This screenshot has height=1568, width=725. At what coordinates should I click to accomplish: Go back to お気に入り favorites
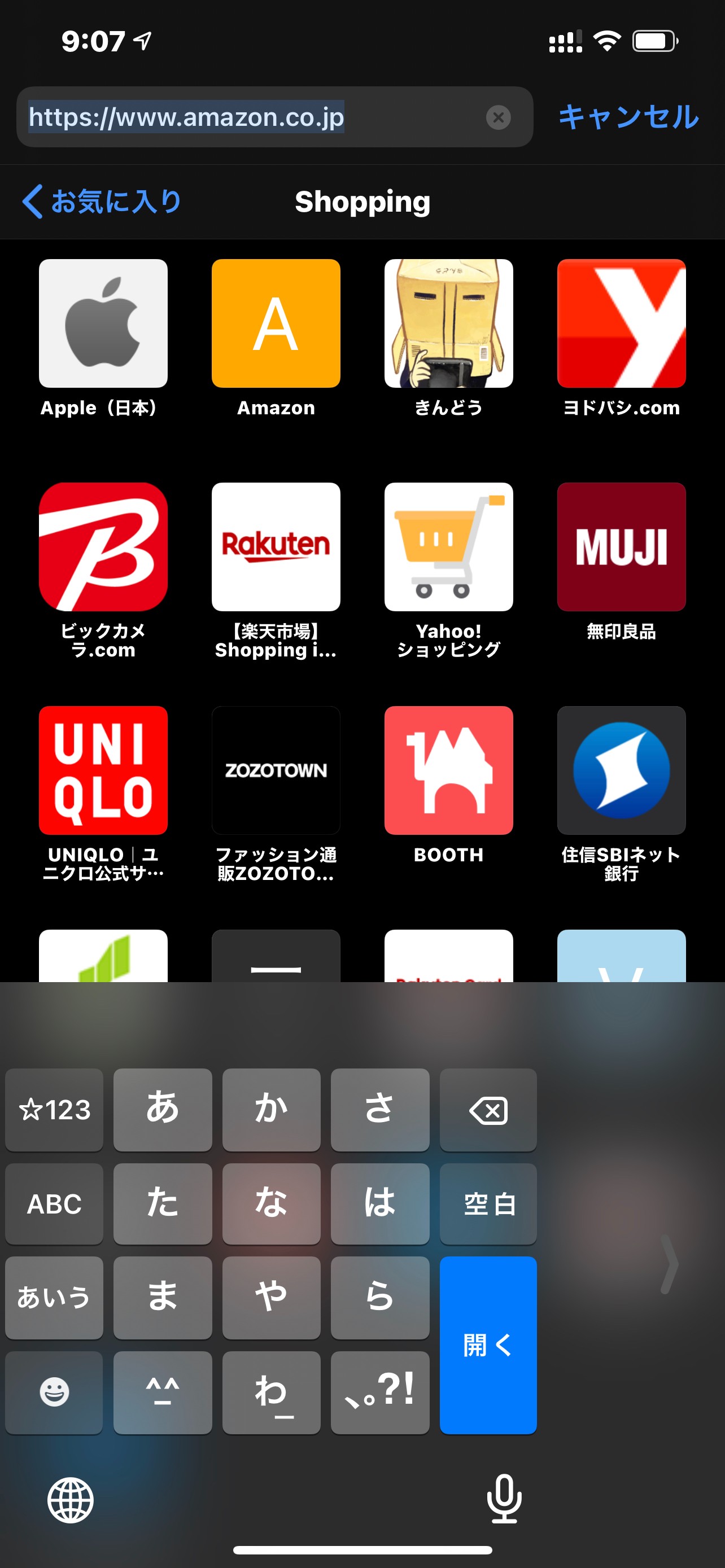(x=102, y=202)
